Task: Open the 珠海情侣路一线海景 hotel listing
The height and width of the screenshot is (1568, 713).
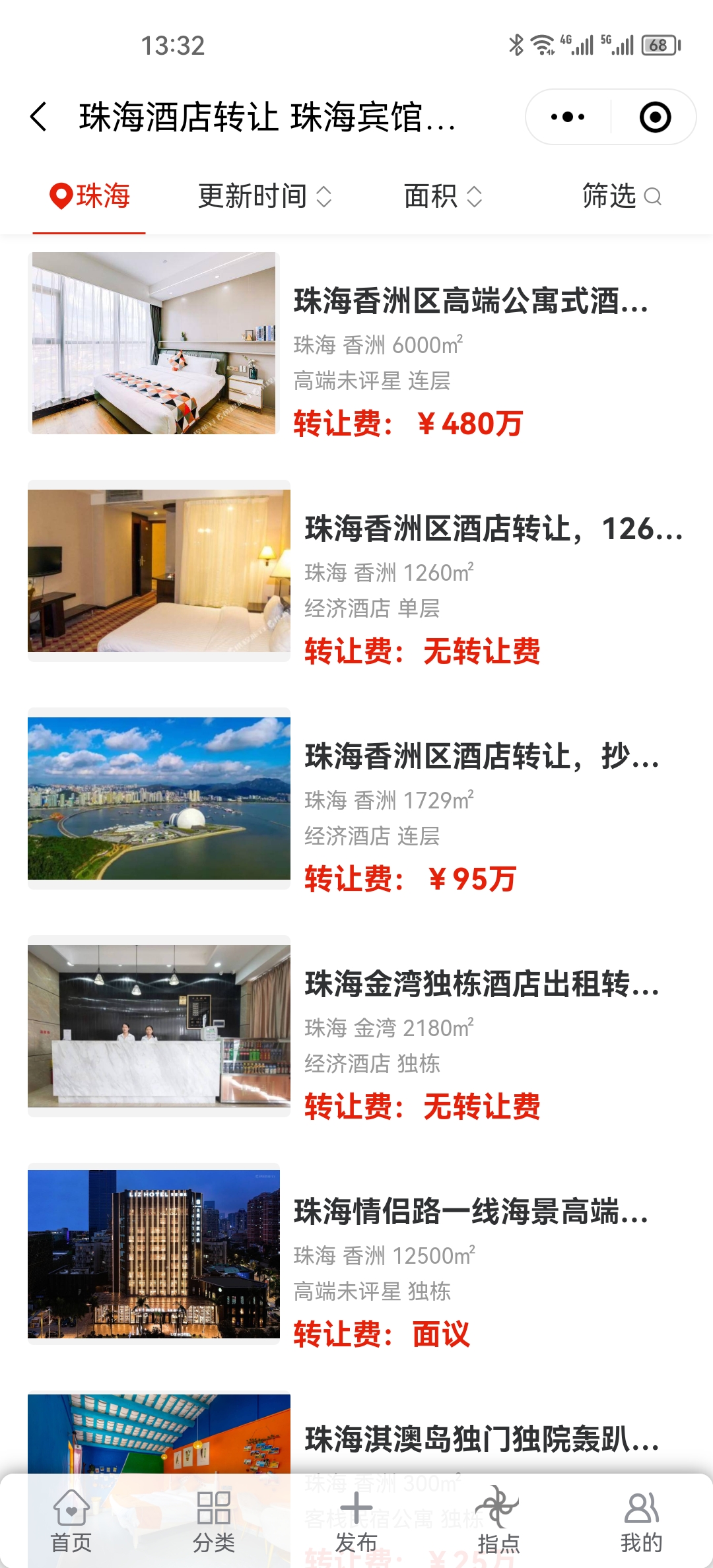Action: 470,1212
